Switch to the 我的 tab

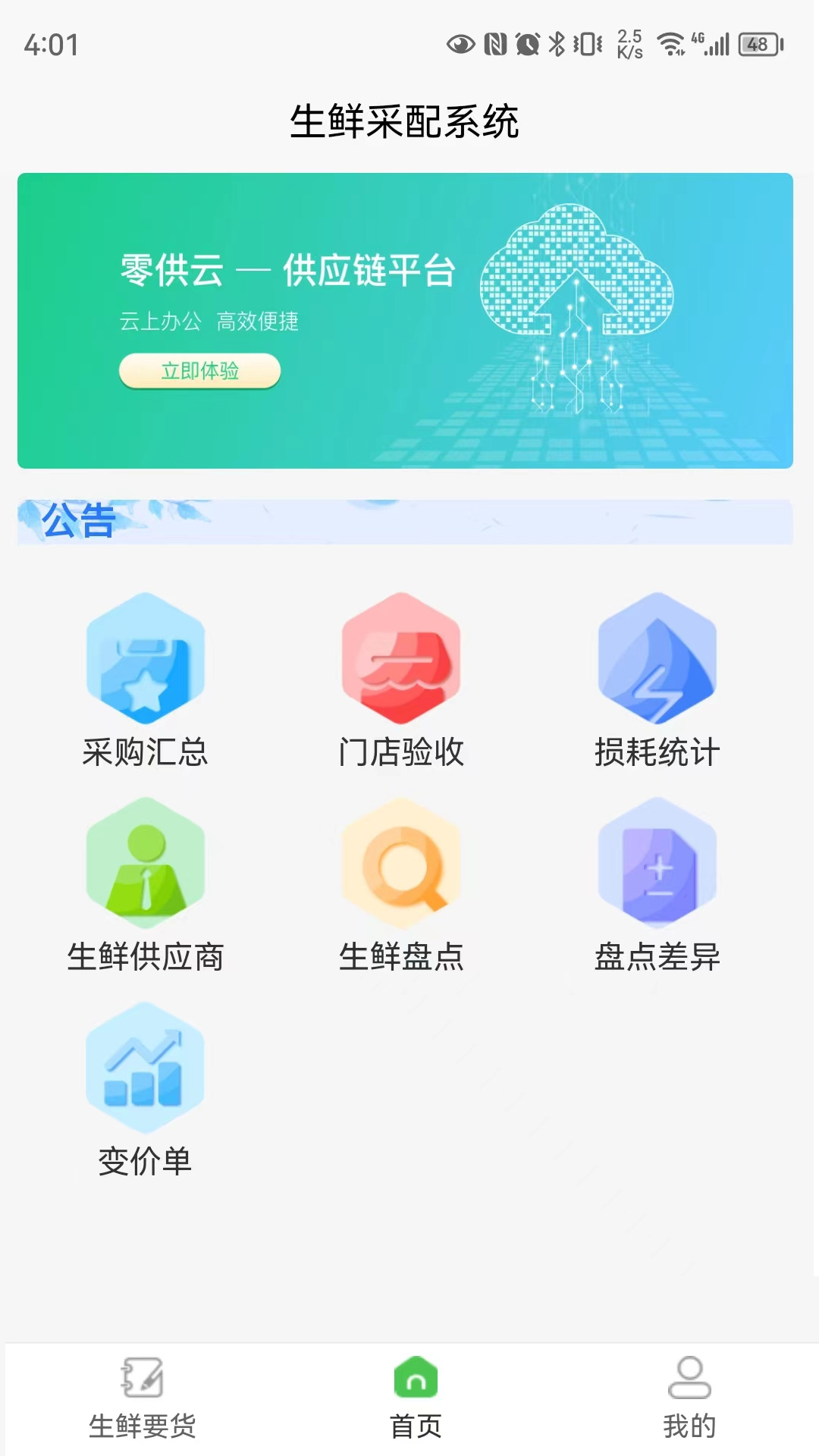click(x=689, y=1403)
